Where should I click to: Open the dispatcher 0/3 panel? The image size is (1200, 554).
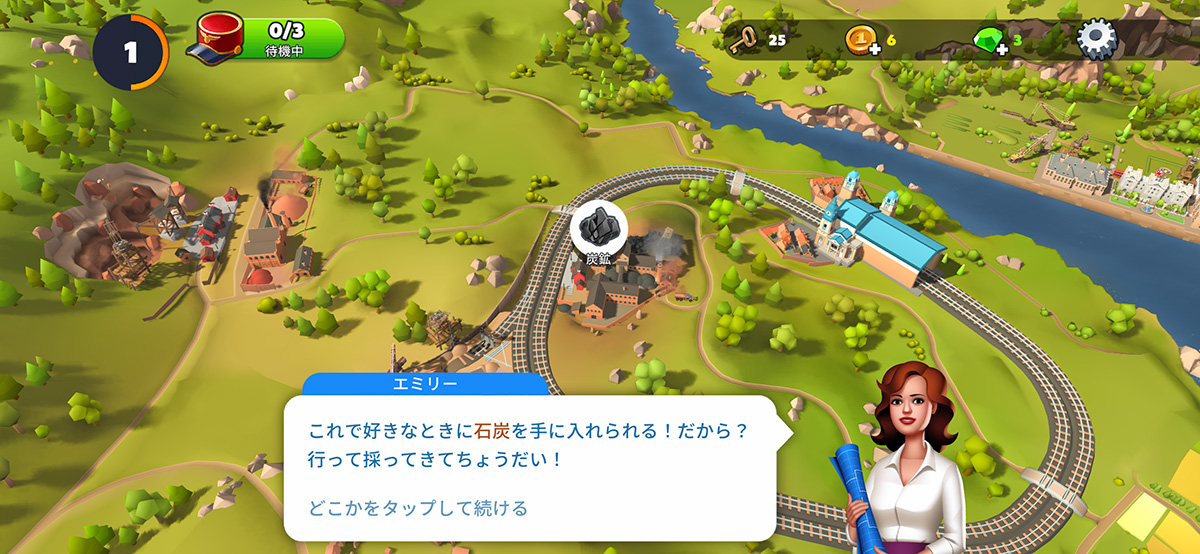click(272, 40)
